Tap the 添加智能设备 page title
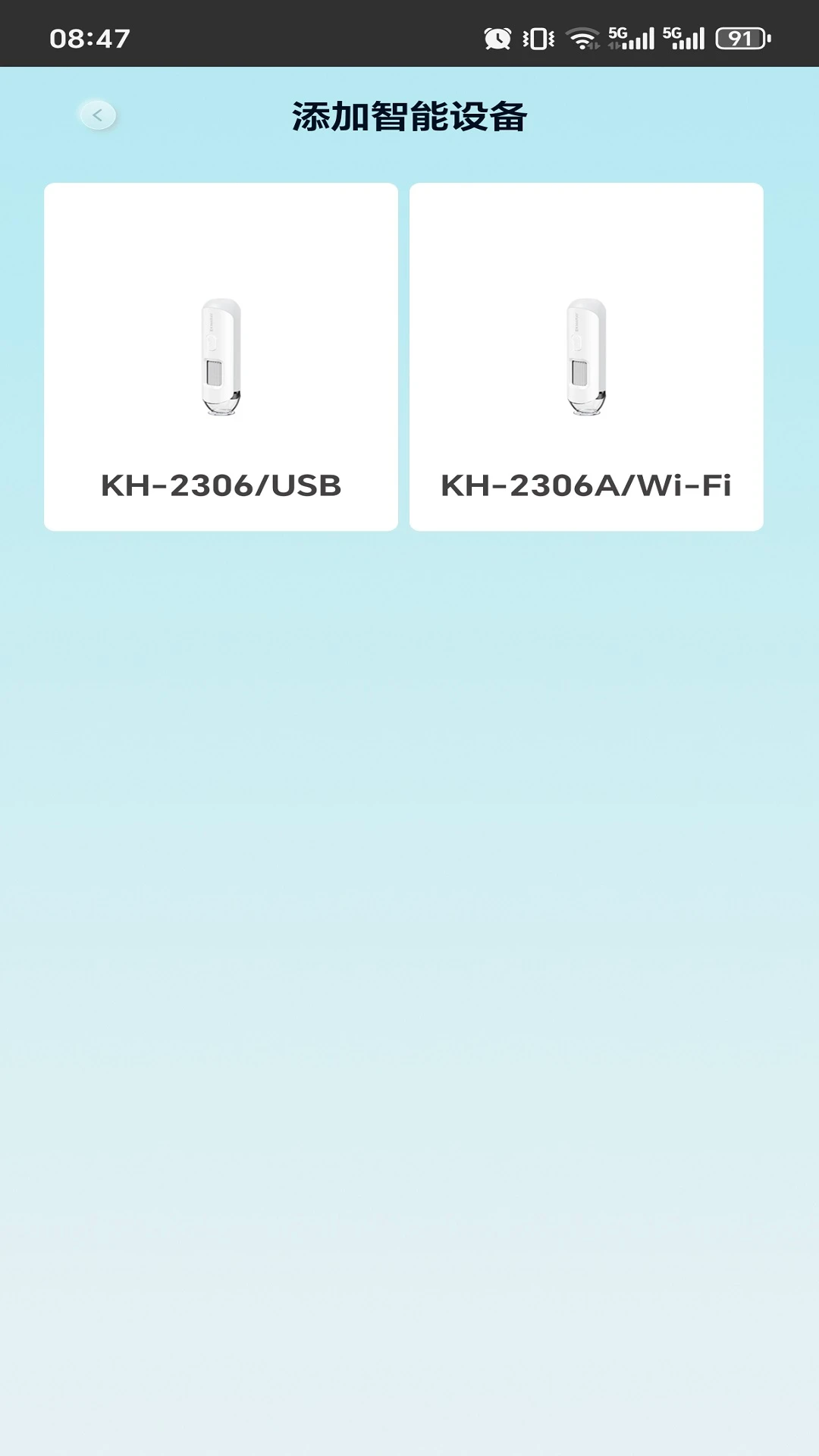Screen dimensions: 819x1456 click(409, 114)
